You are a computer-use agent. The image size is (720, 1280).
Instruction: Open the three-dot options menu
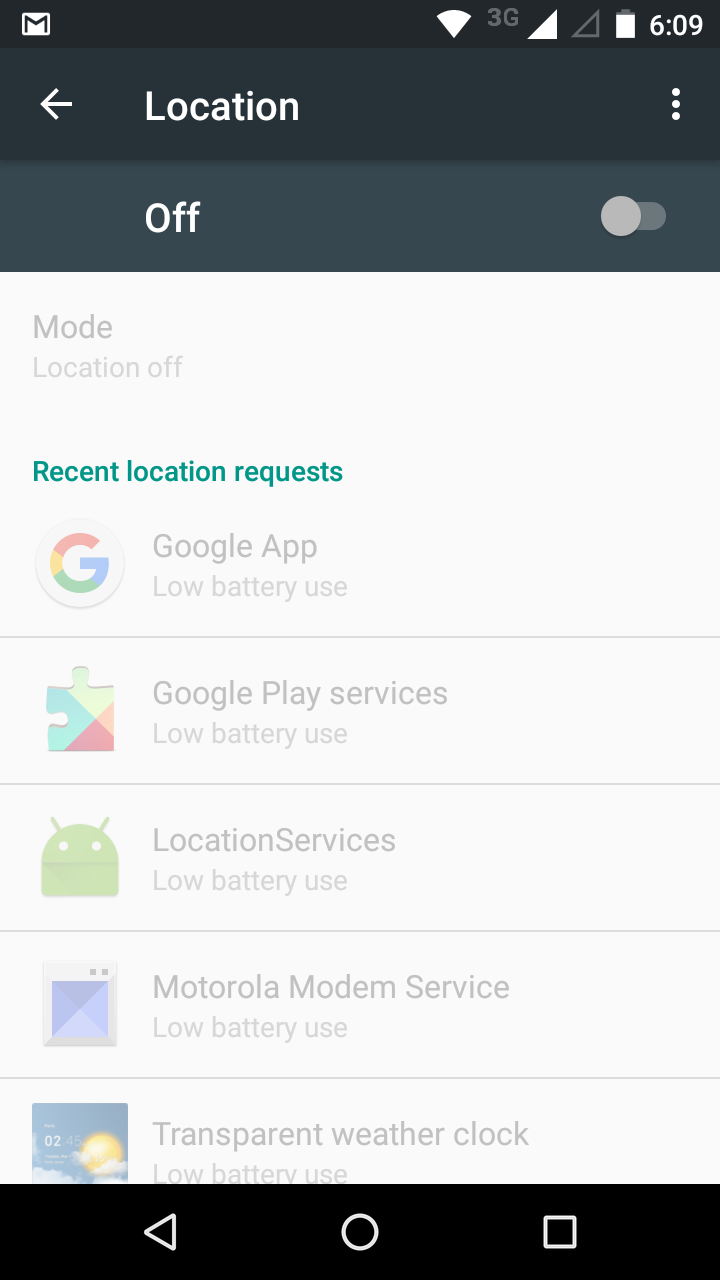(675, 104)
